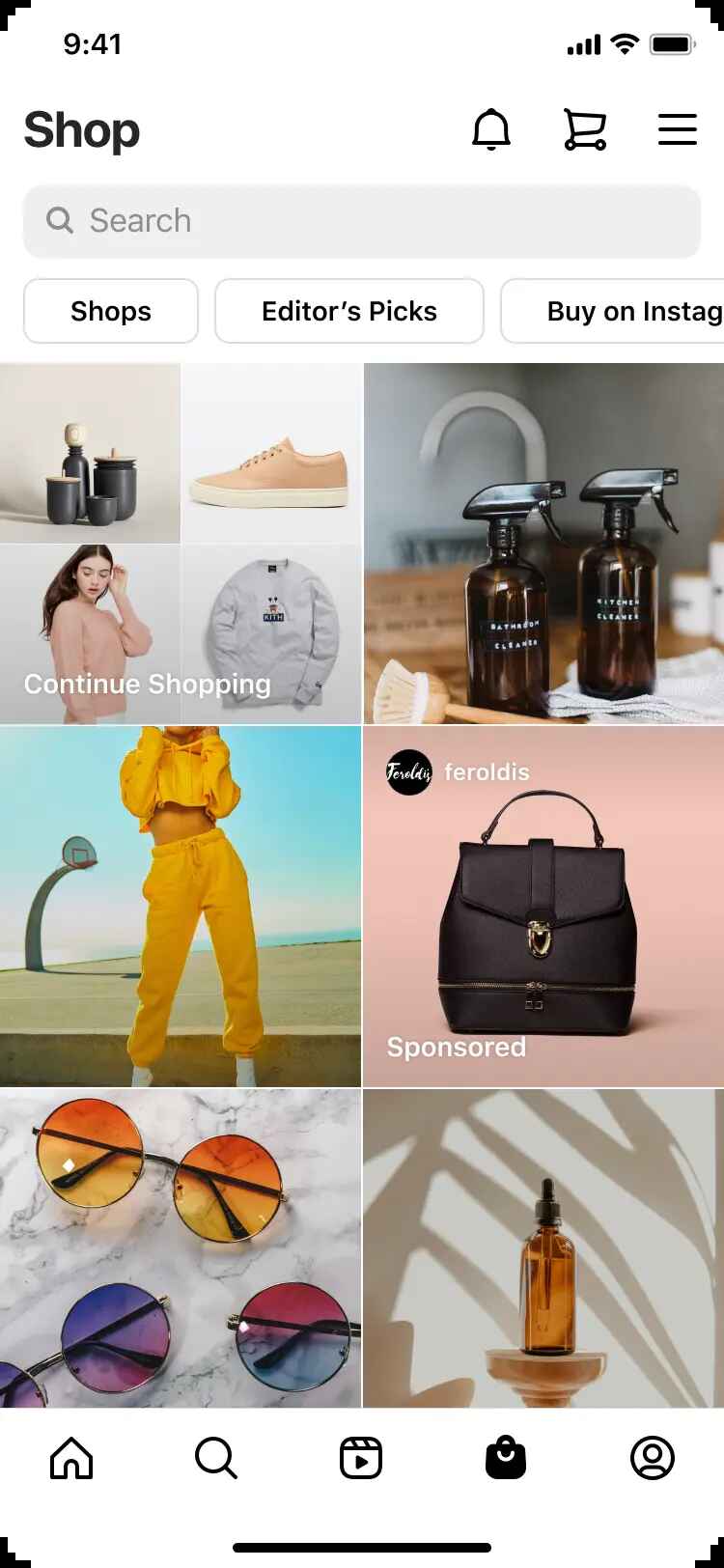Viewport: 724px width, 1568px height.
Task: Tap the Sponsored label on the backpack ad
Action: pos(456,1047)
